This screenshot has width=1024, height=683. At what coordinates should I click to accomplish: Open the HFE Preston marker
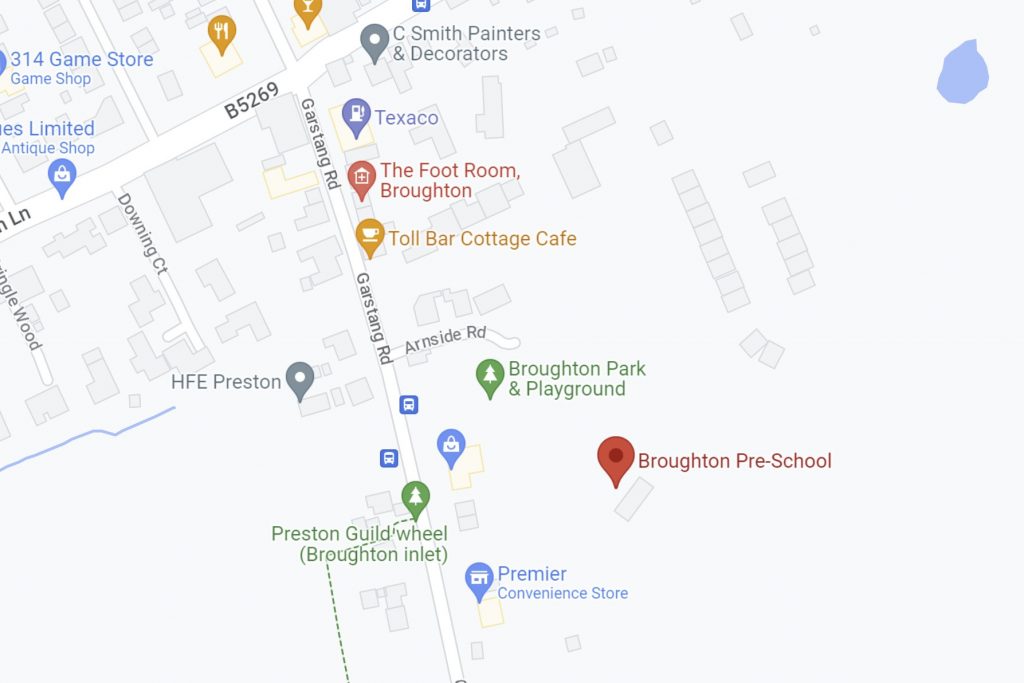[x=300, y=379]
